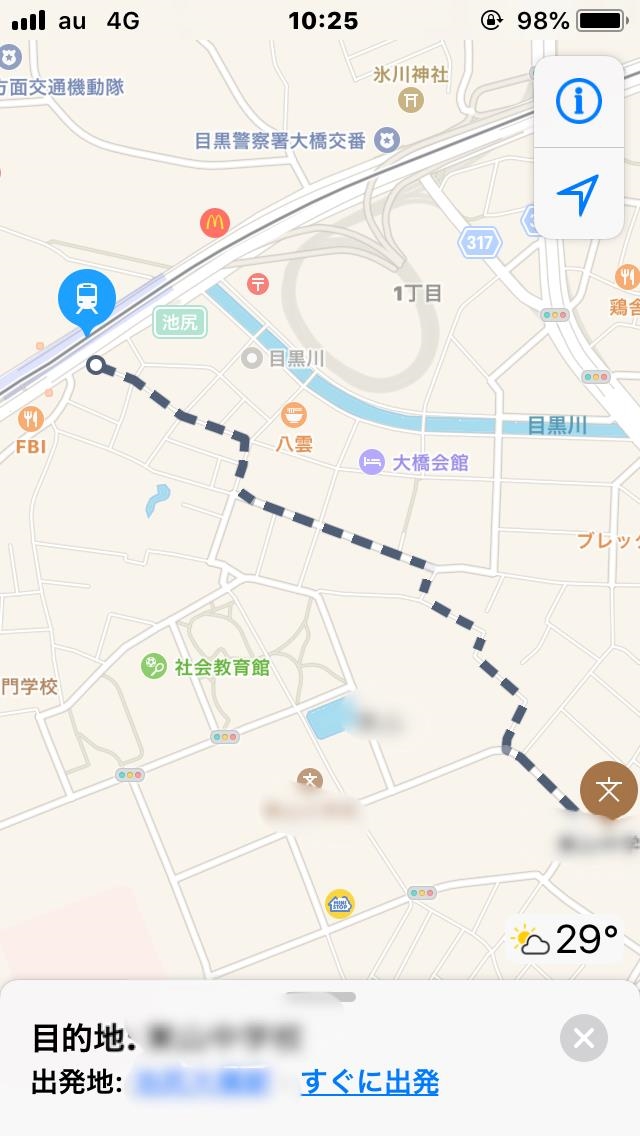640x1136 pixels.
Task: Select the 大橋会館 hotel marker
Action: 372,462
